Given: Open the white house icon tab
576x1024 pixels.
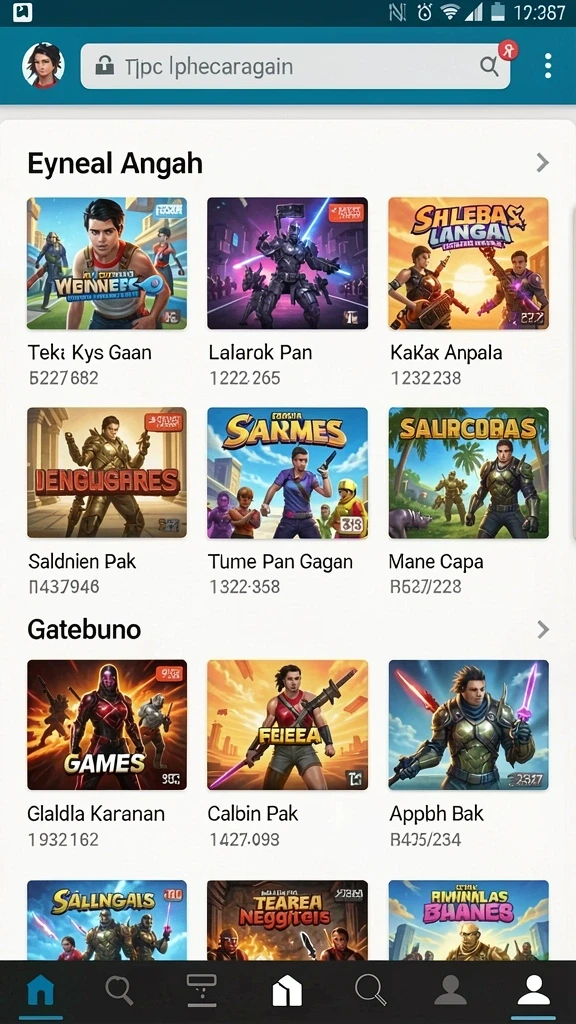Looking at the screenshot, I should [x=287, y=992].
